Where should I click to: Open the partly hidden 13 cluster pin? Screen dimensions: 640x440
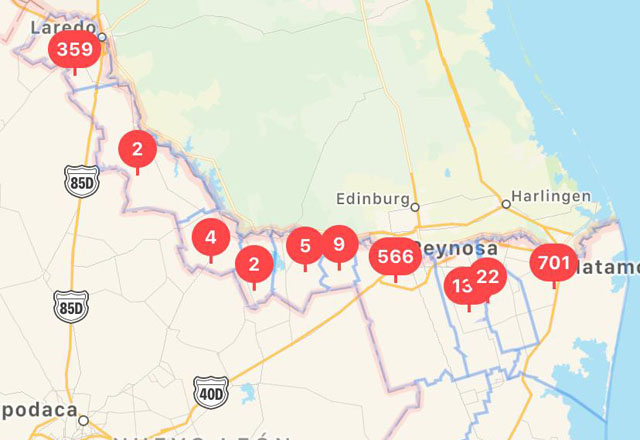coord(459,287)
